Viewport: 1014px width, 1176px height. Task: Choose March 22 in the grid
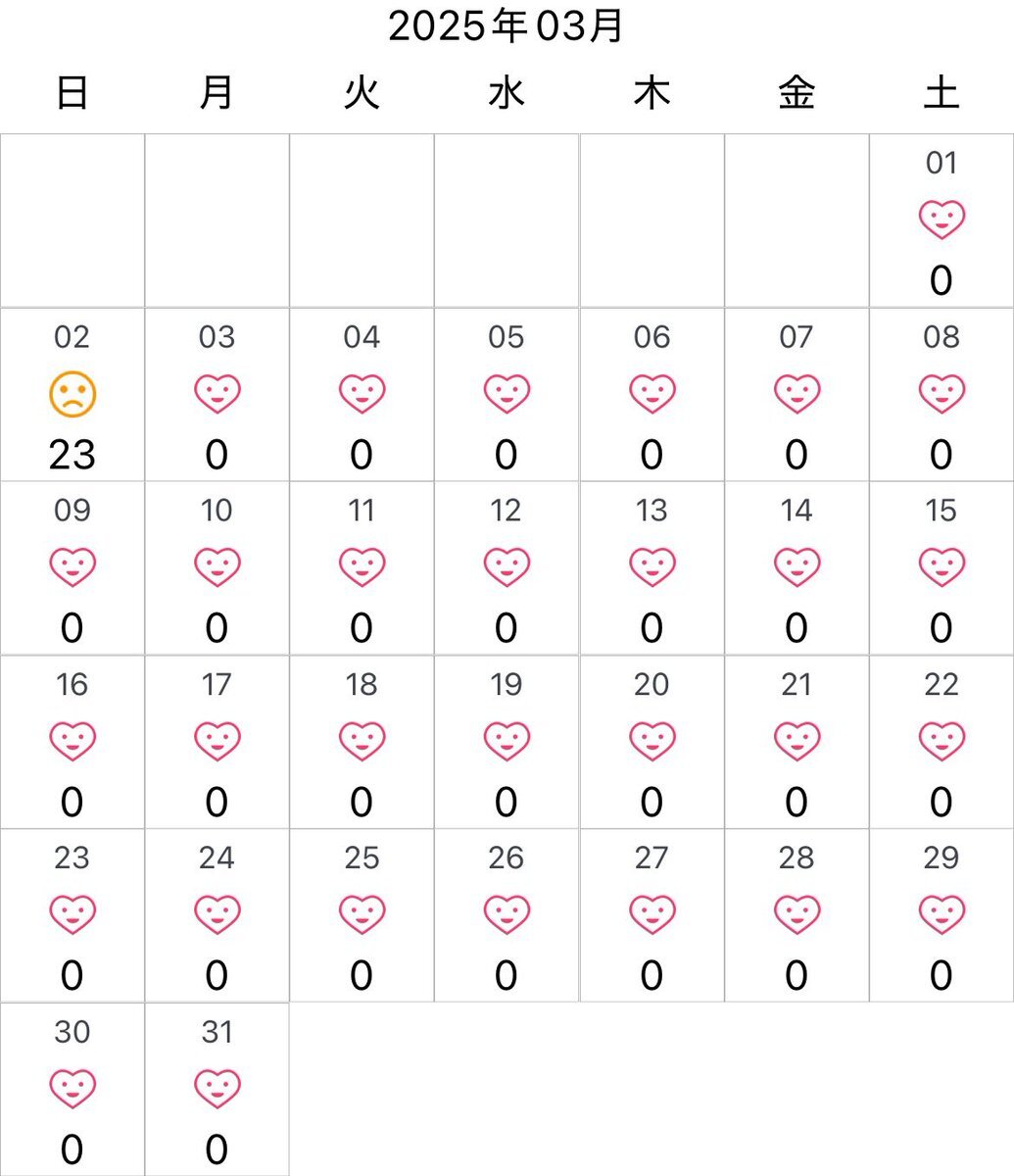(x=941, y=742)
